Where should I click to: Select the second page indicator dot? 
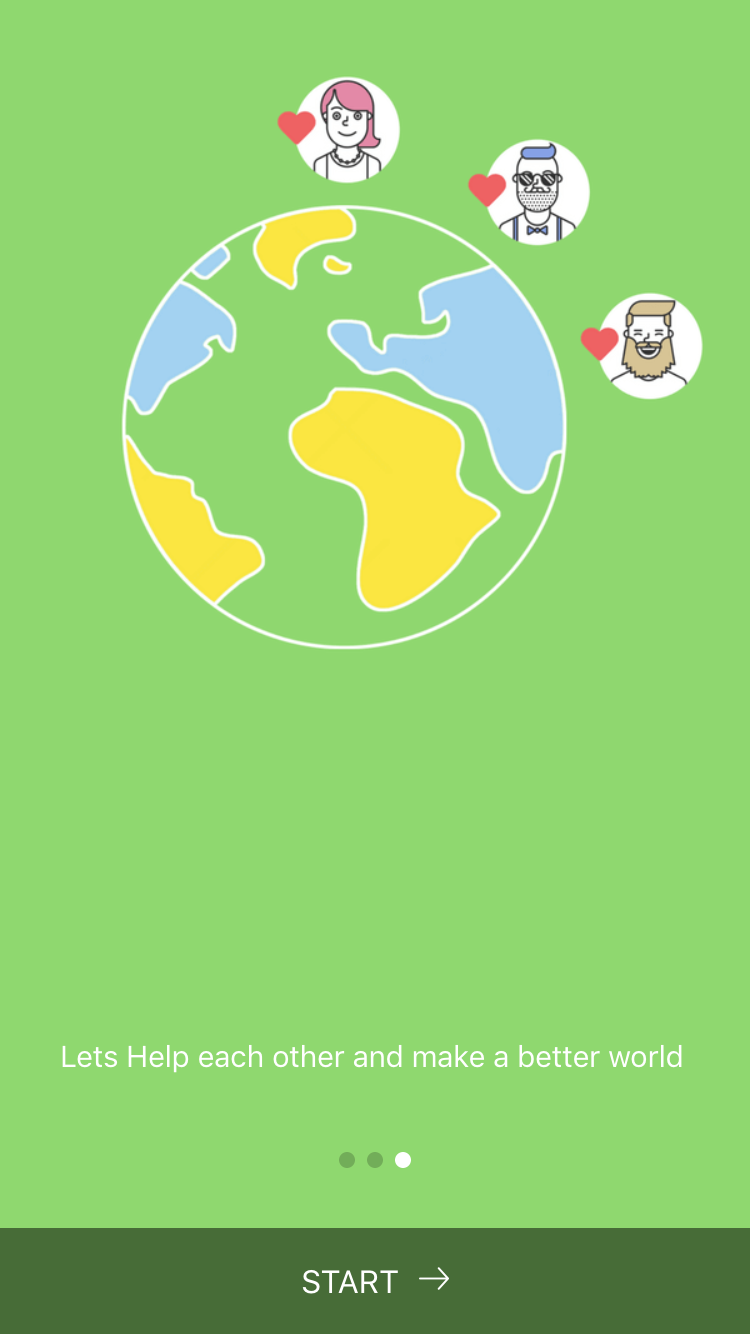pos(375,1160)
